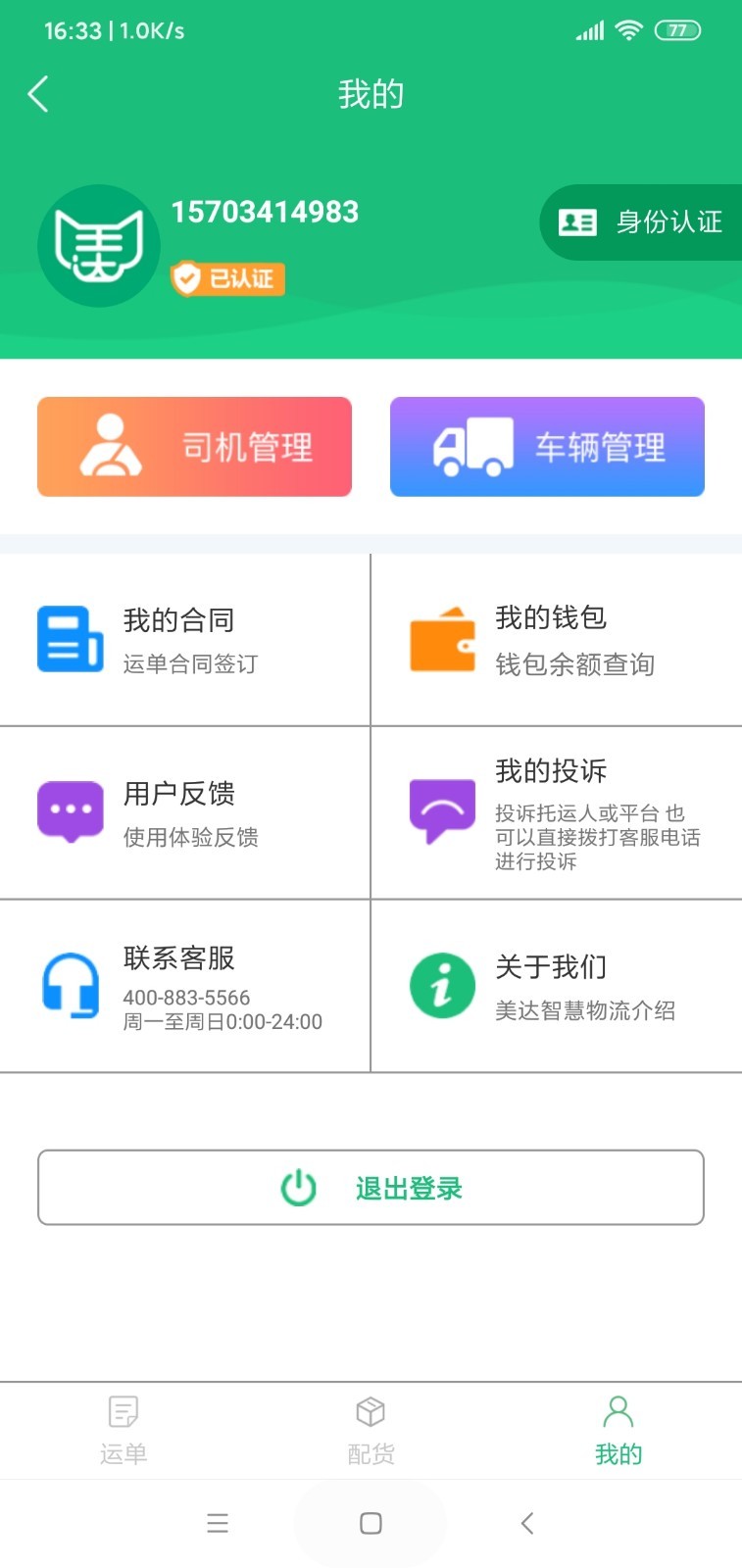Viewport: 742px width, 1568px height.
Task: Click the 我的合同 contract icon
Action: (x=69, y=639)
